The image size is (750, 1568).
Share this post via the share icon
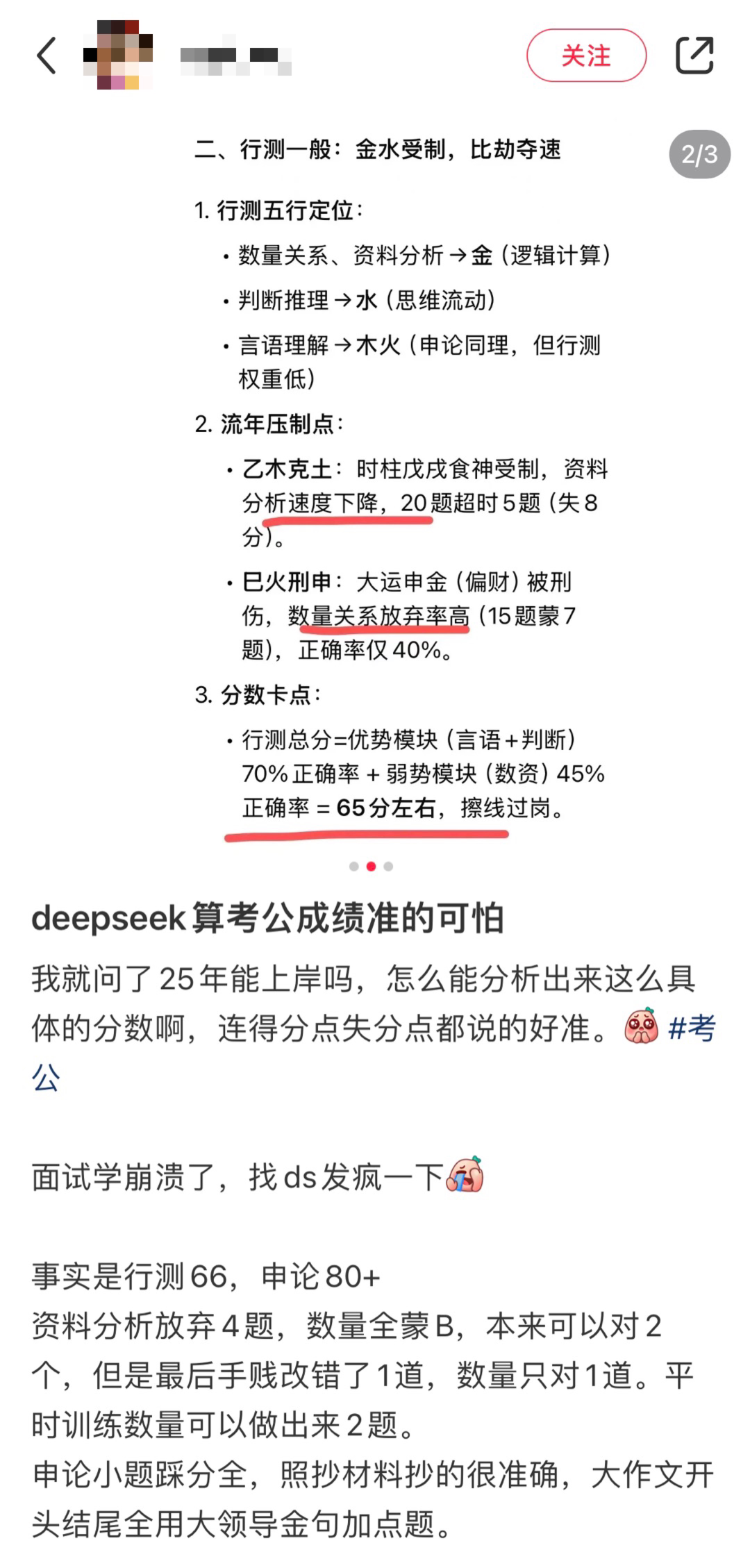694,56
